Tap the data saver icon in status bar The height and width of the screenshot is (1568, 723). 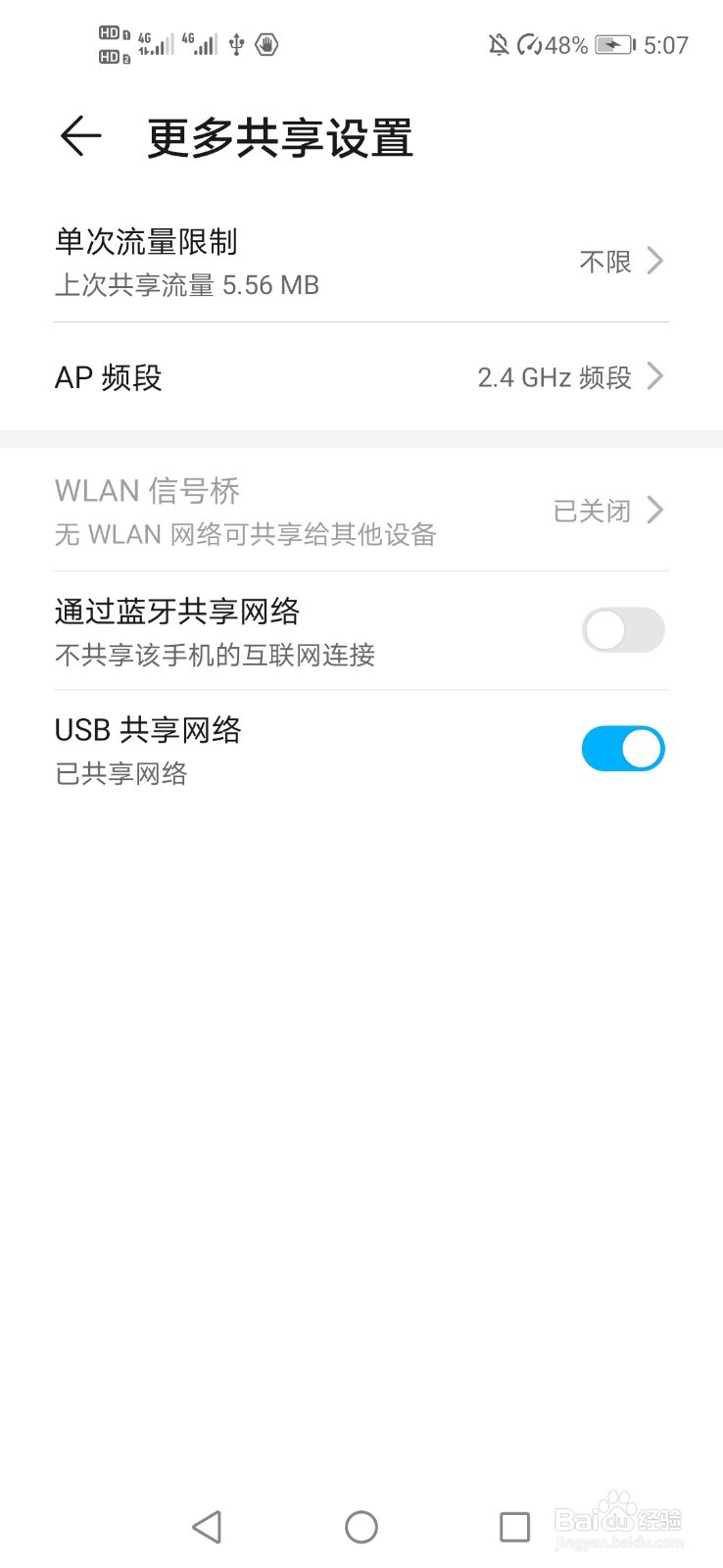tap(265, 44)
